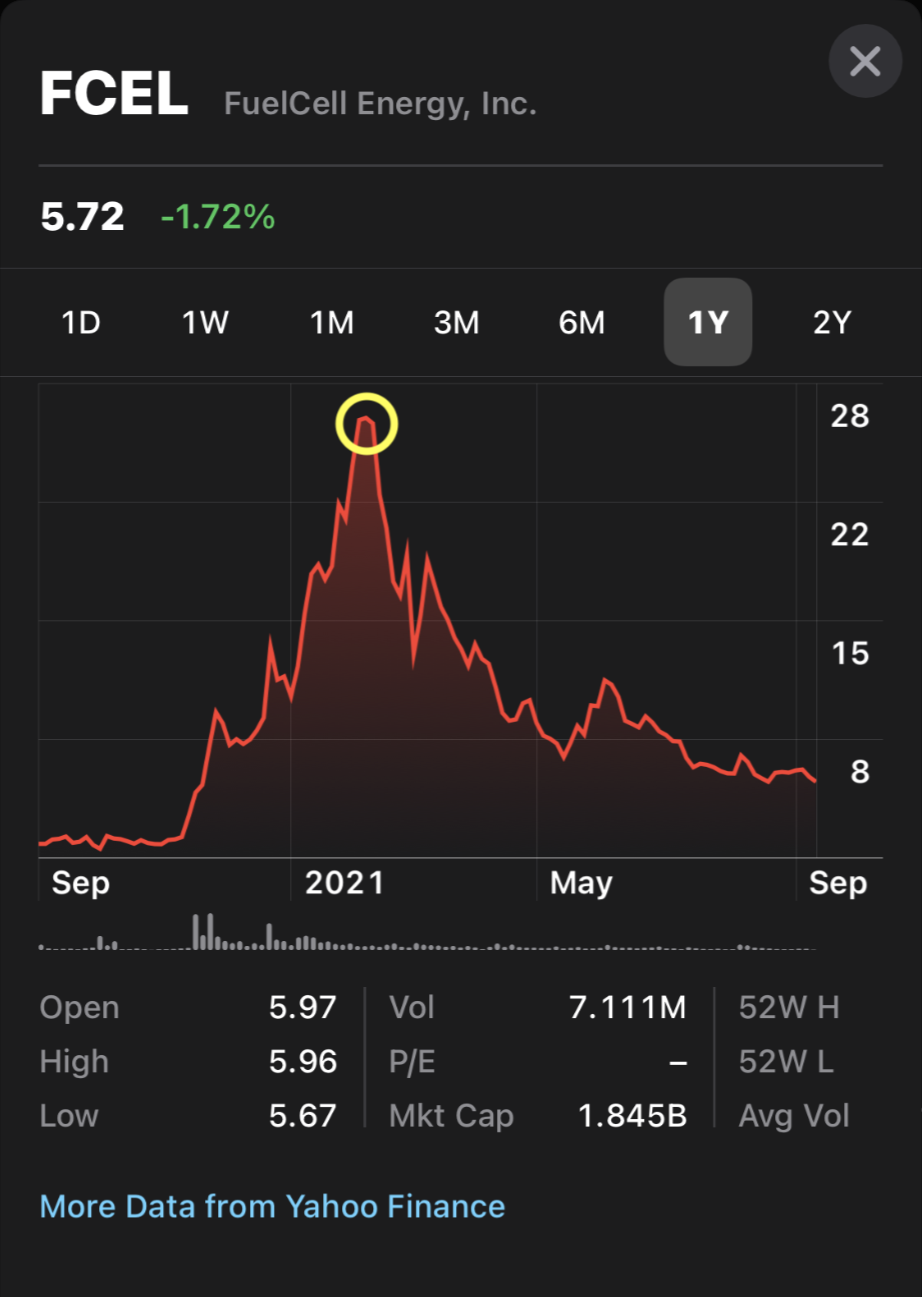Show the 1M chart range
Viewport: 922px width, 1297px height.
331,322
